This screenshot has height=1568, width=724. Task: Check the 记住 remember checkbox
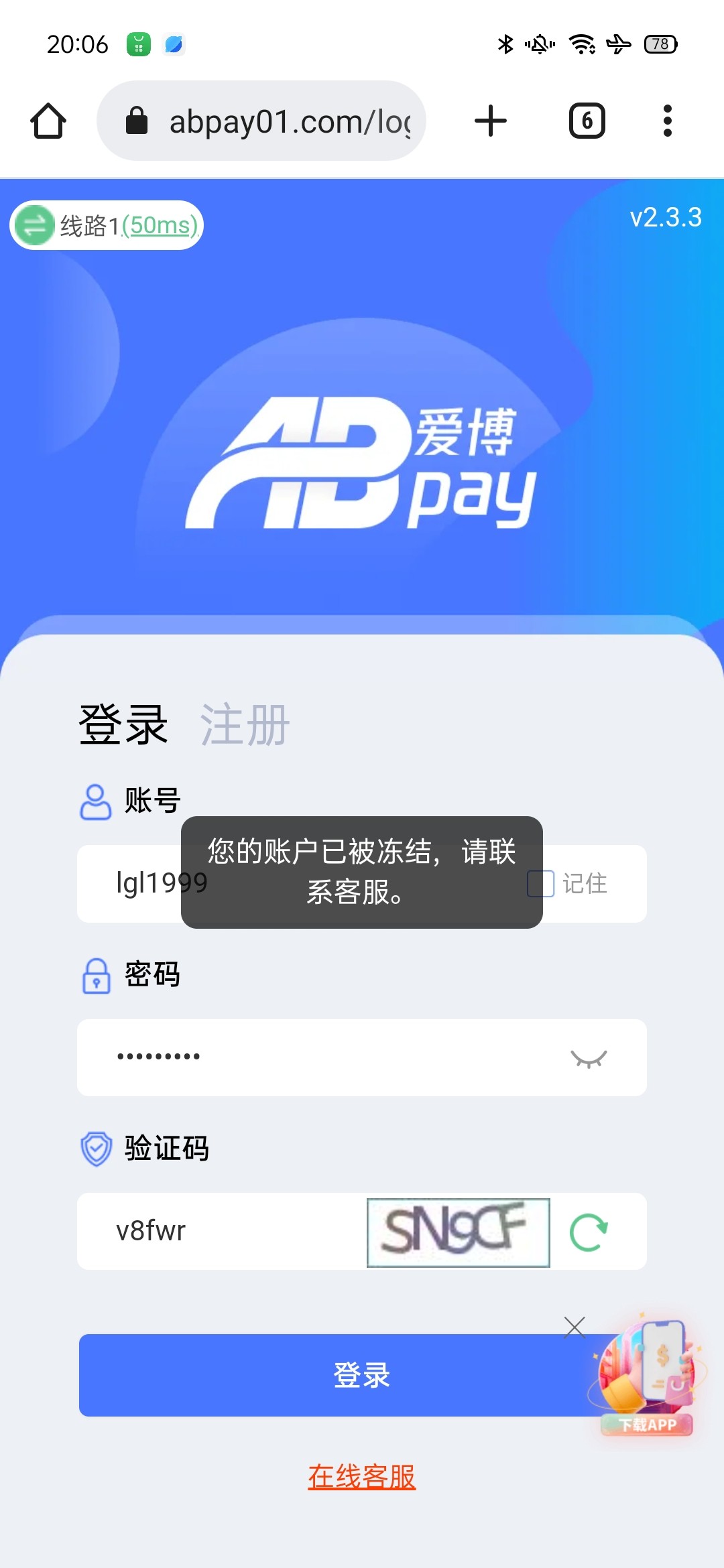(540, 884)
